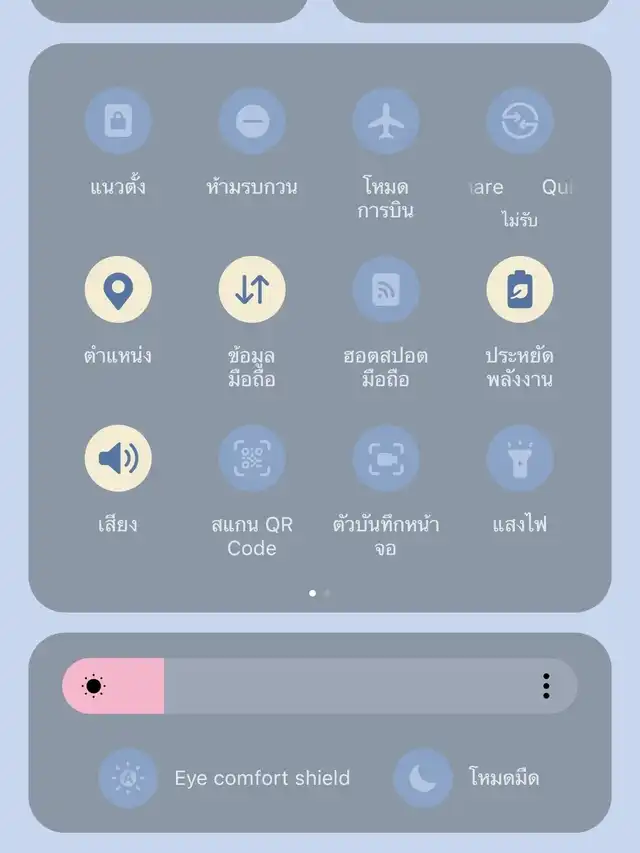
Task: Turn on the flashlight (แสงไฟ)
Action: (520, 458)
